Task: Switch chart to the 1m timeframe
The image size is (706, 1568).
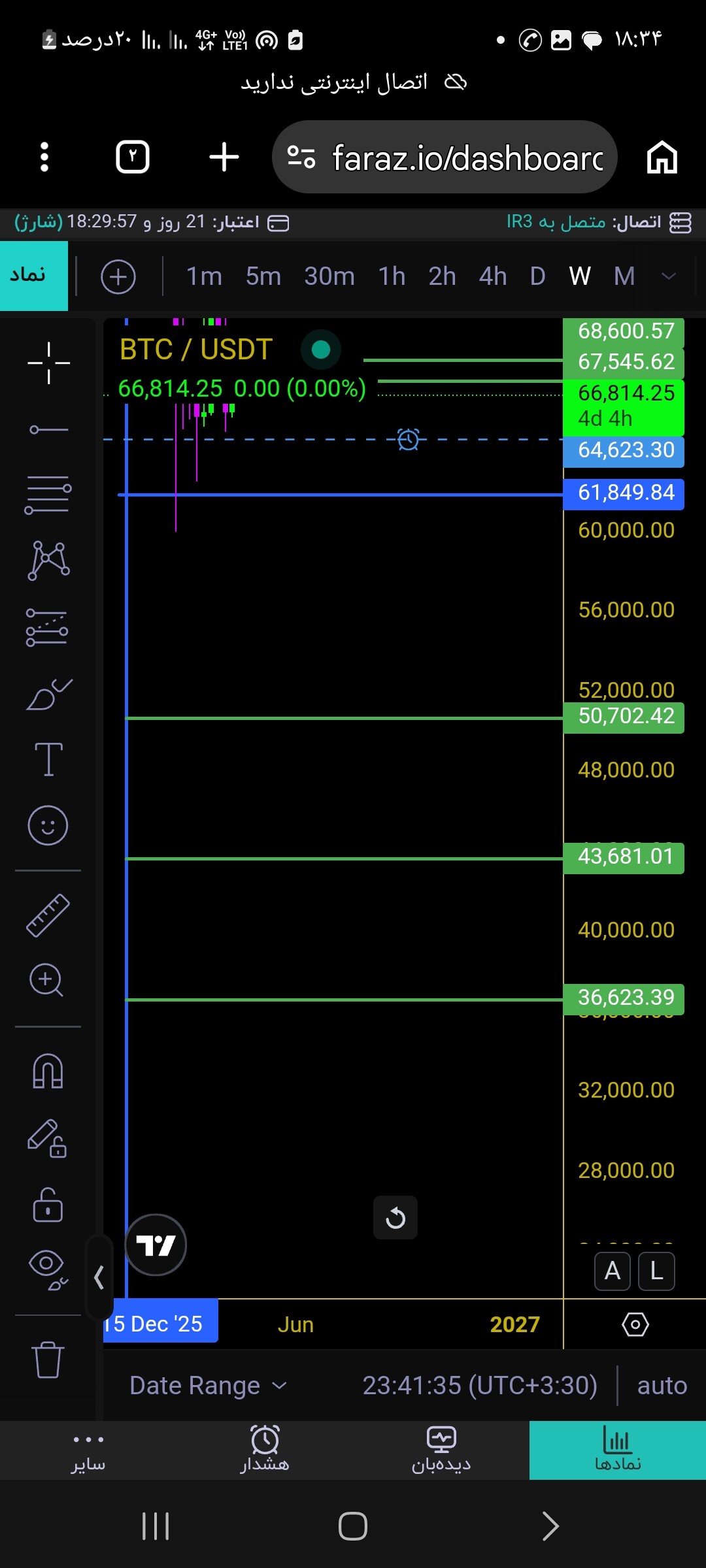Action: coord(204,276)
